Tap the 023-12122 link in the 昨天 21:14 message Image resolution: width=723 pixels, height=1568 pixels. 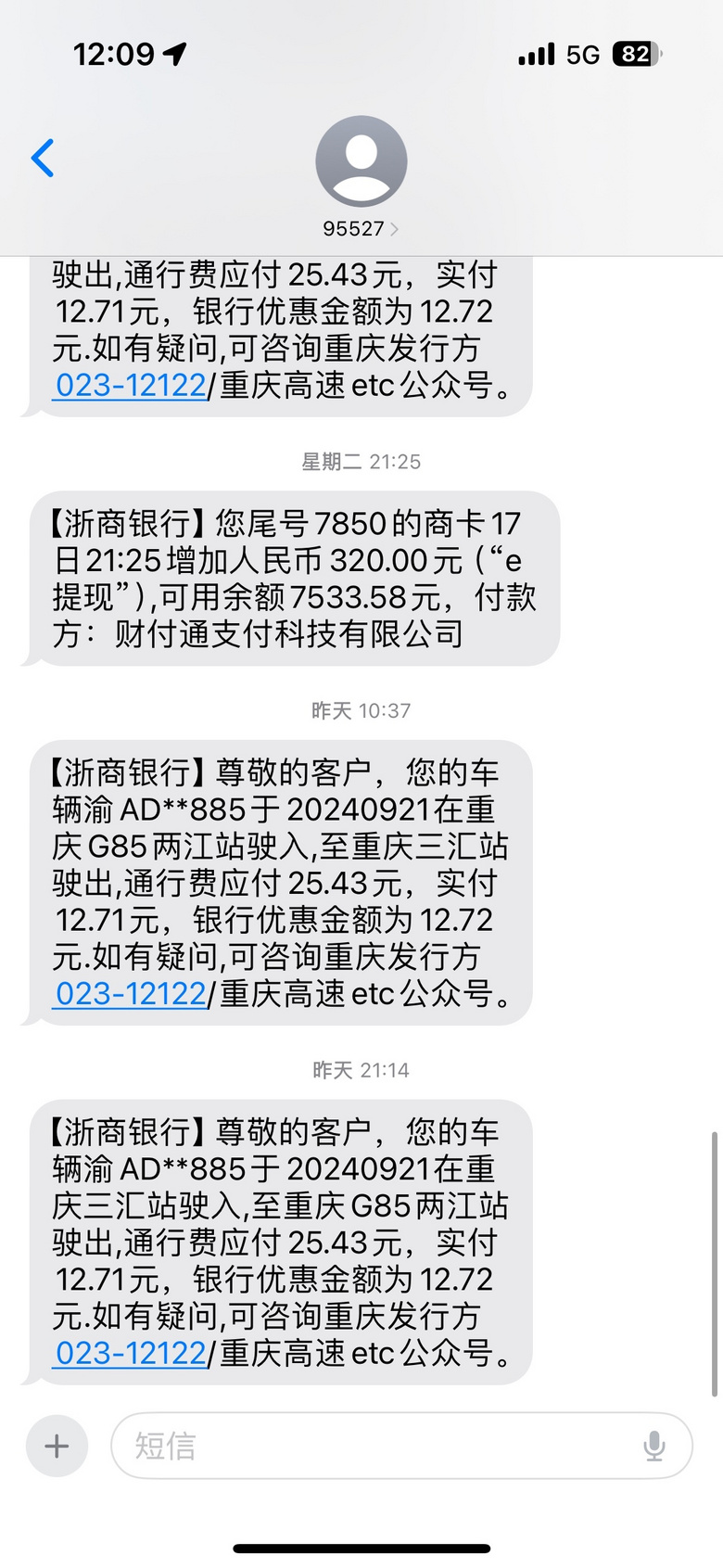pos(131,1354)
